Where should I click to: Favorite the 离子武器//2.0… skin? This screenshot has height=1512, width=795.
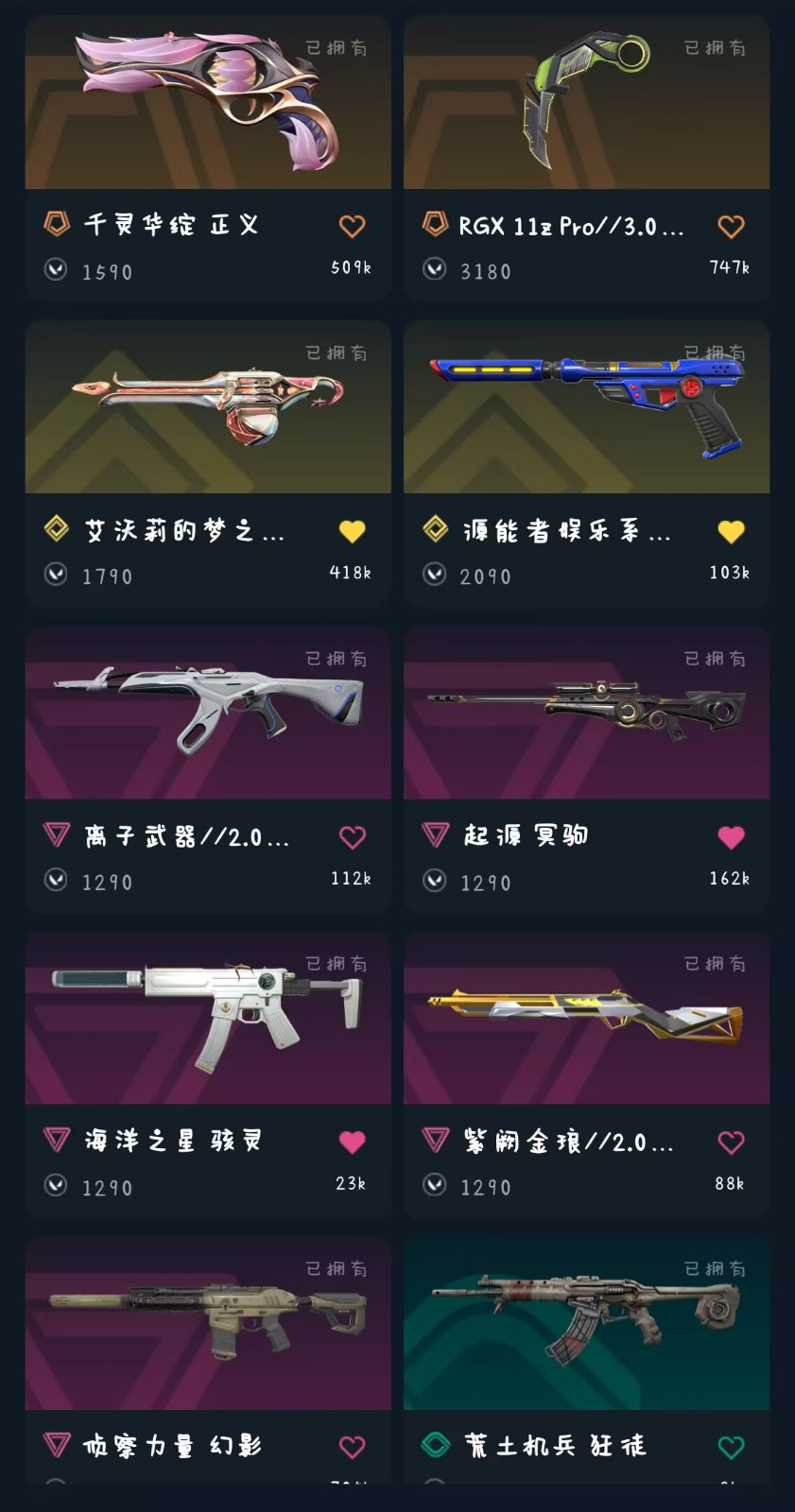[353, 836]
